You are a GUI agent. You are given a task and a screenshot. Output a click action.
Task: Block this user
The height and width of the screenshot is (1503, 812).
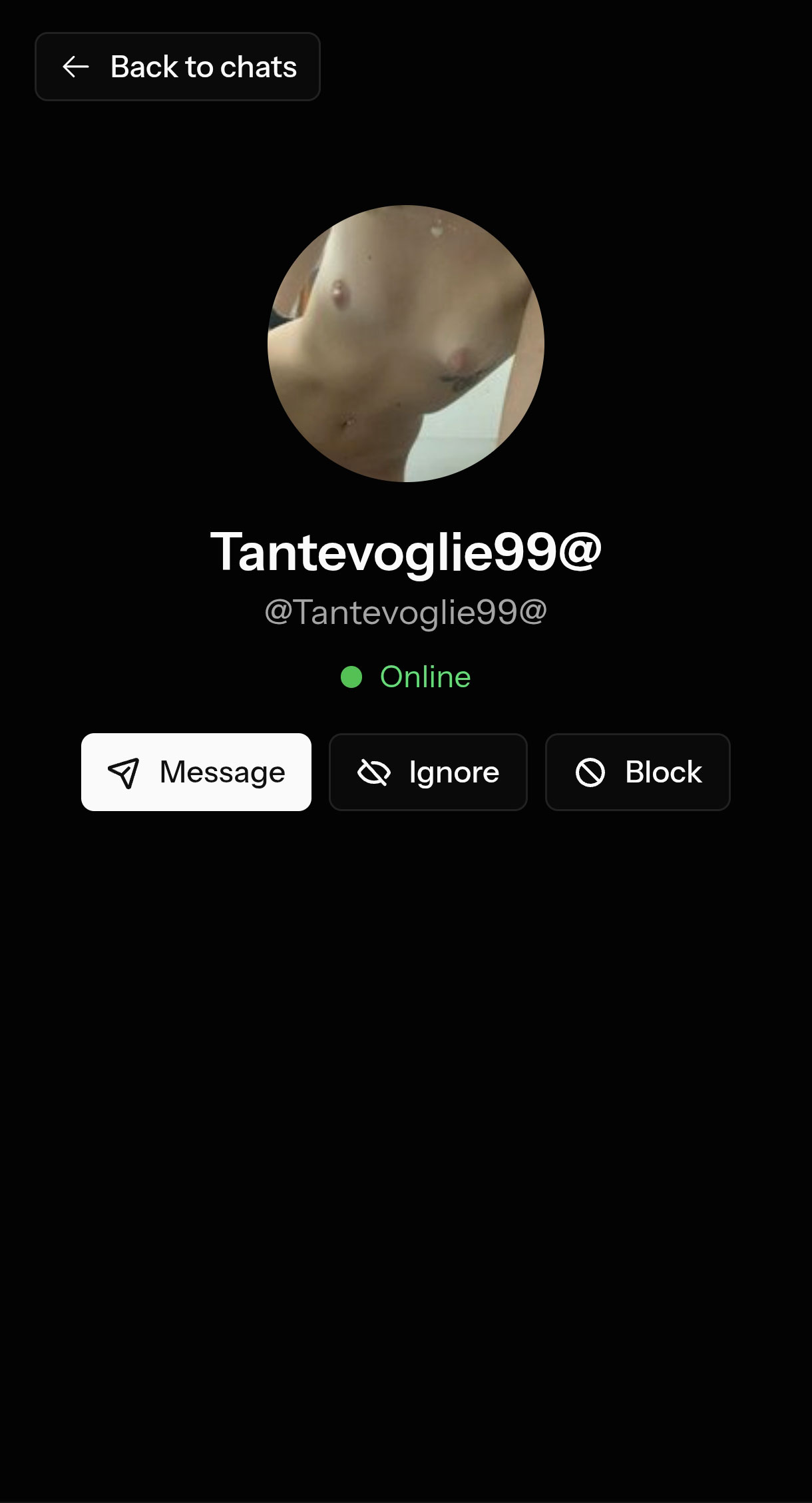coord(638,772)
